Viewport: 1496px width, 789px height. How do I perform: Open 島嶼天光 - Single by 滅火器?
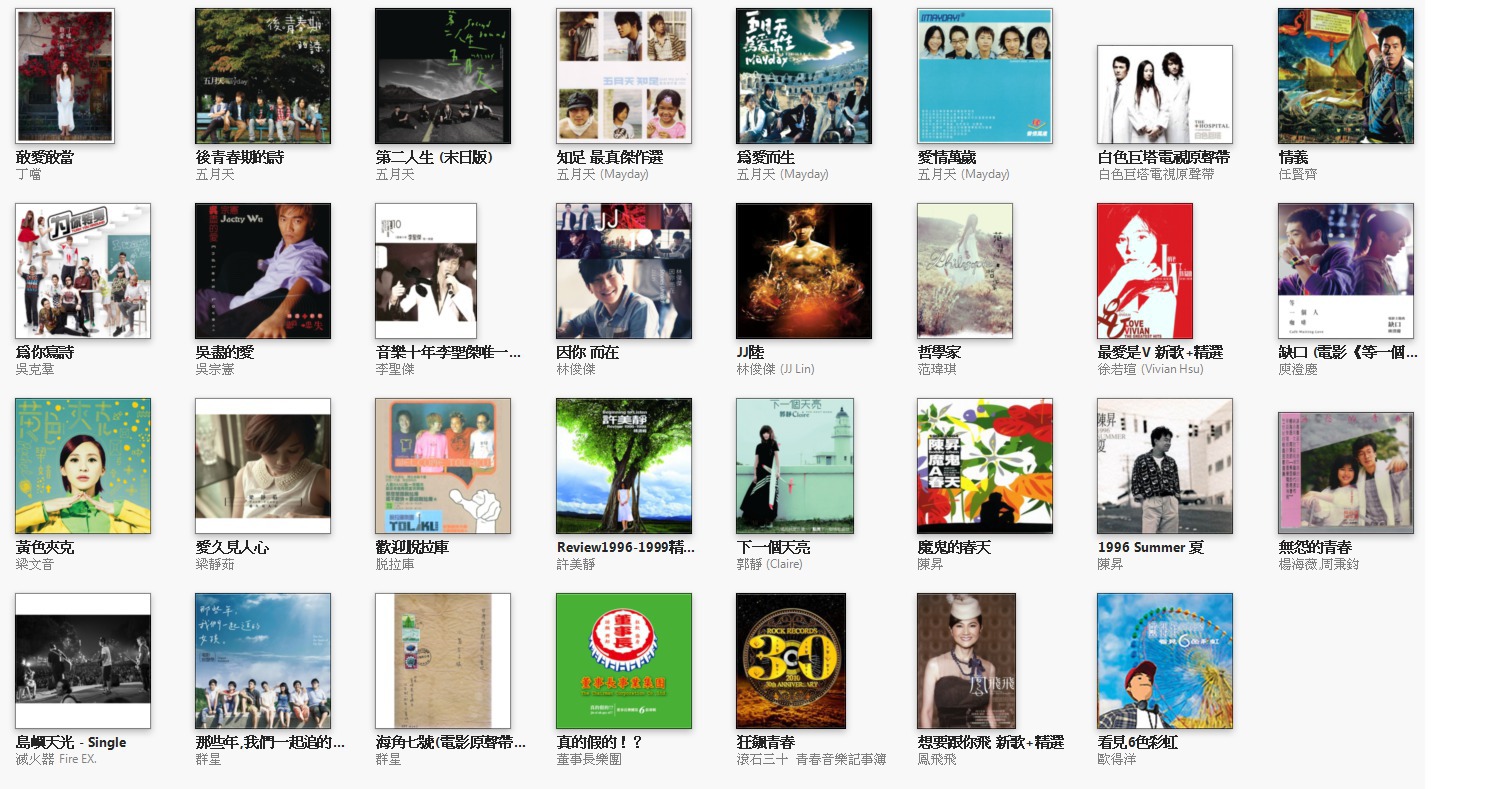point(83,661)
